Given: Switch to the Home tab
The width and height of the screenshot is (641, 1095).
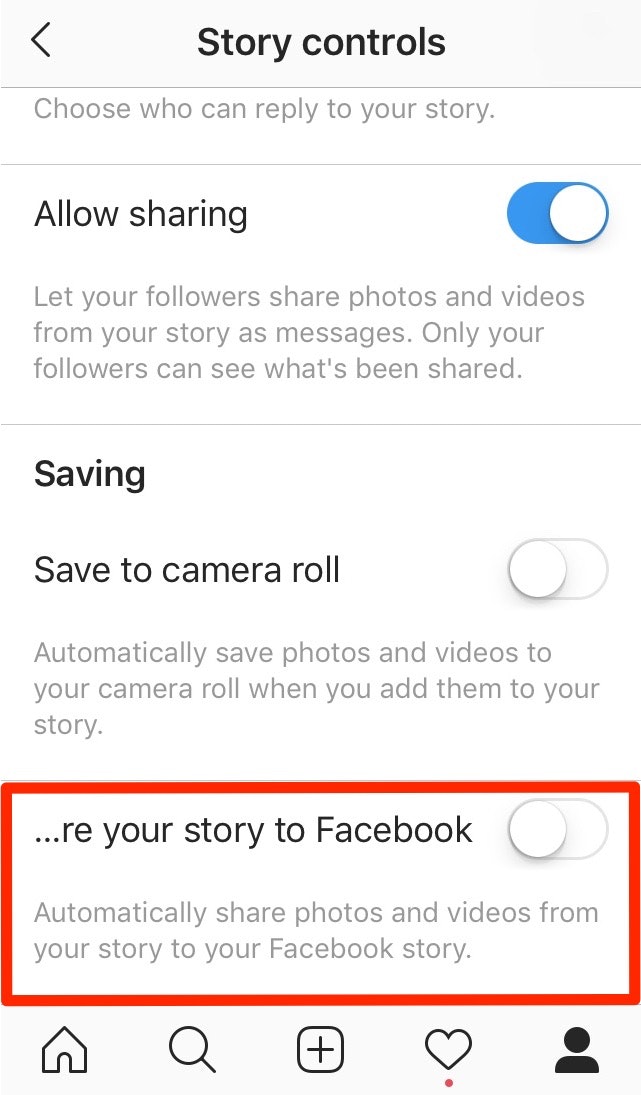Looking at the screenshot, I should click(x=64, y=1050).
